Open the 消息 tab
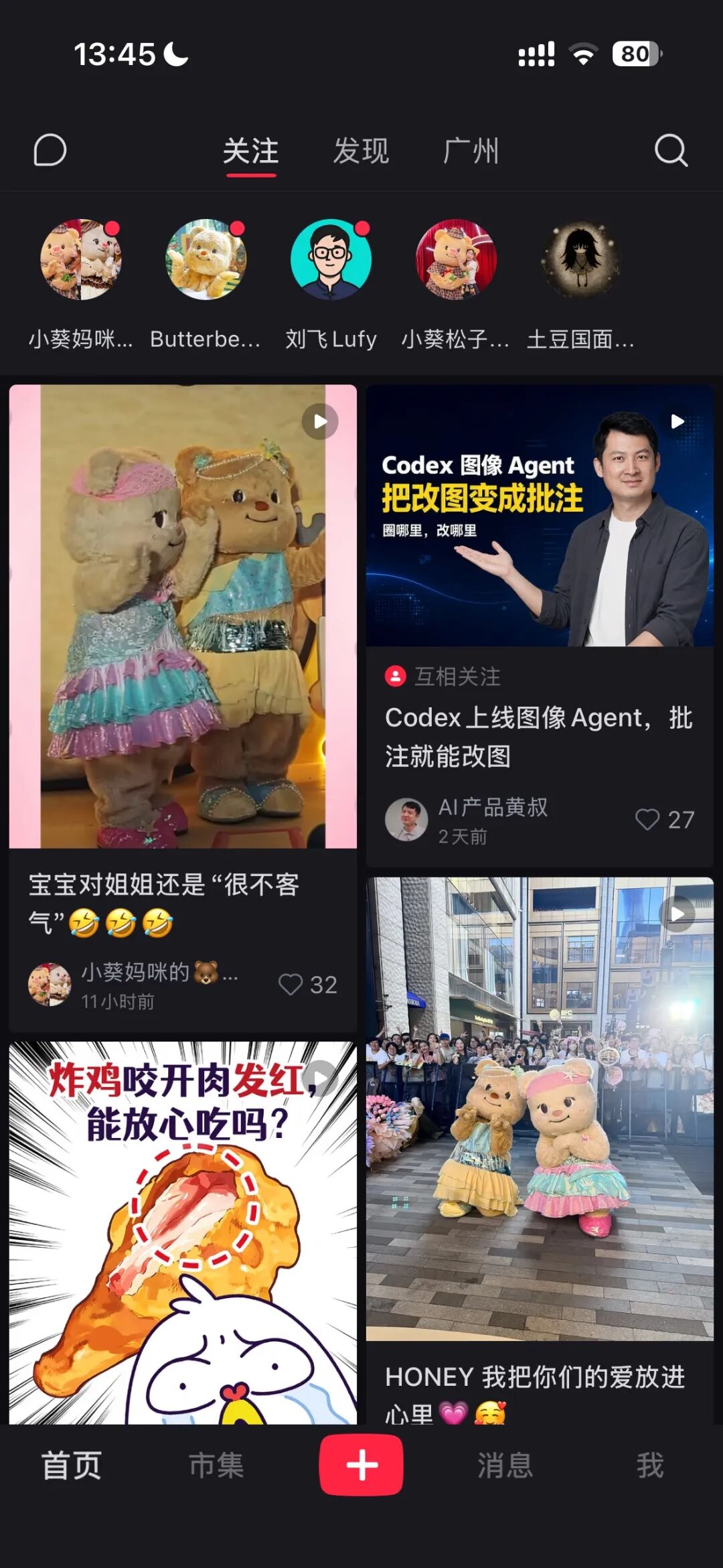723x1568 pixels. (505, 1465)
